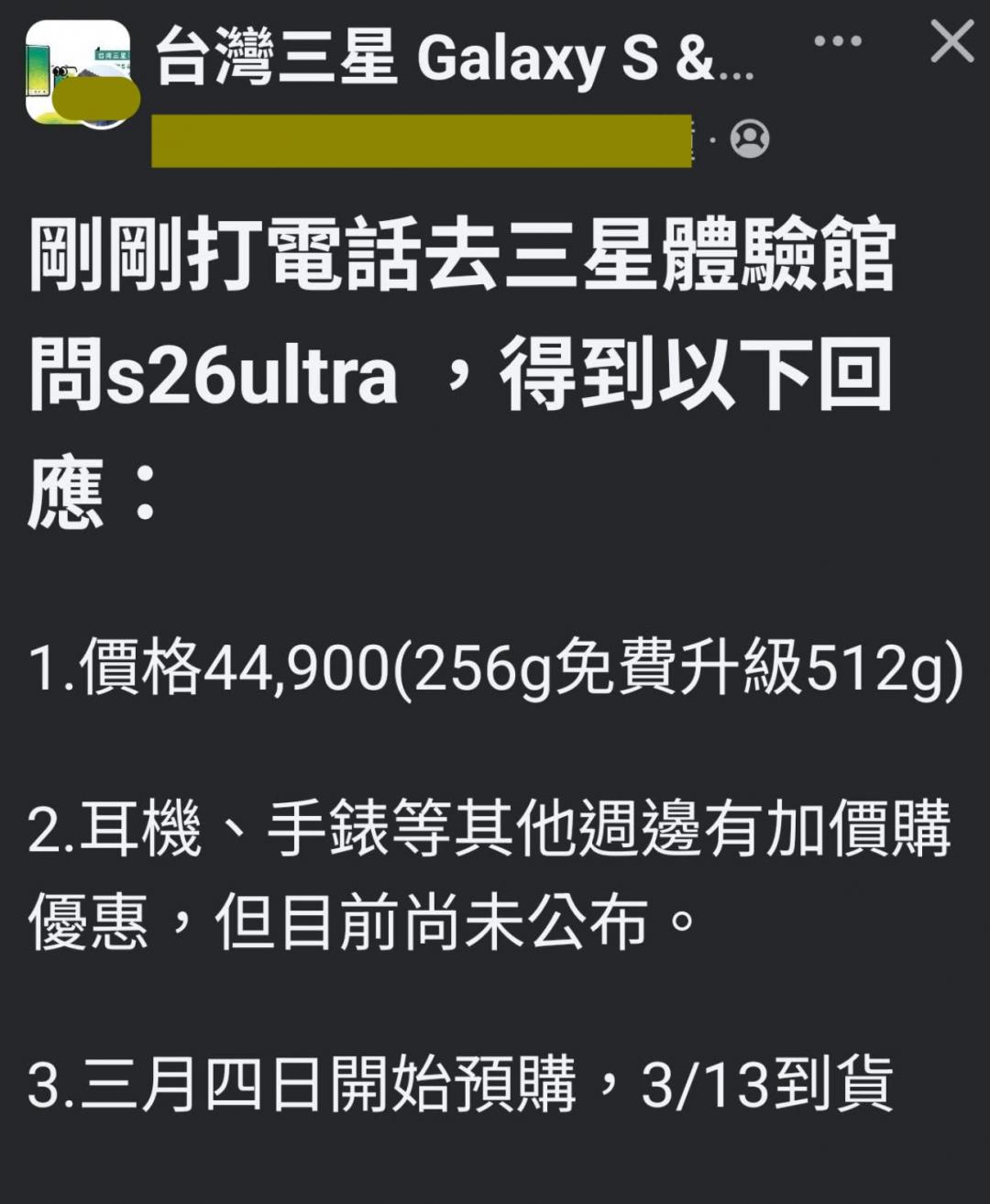Tap the person silhouette icon beside the timestamp
990x1204 pixels.
pos(752,138)
